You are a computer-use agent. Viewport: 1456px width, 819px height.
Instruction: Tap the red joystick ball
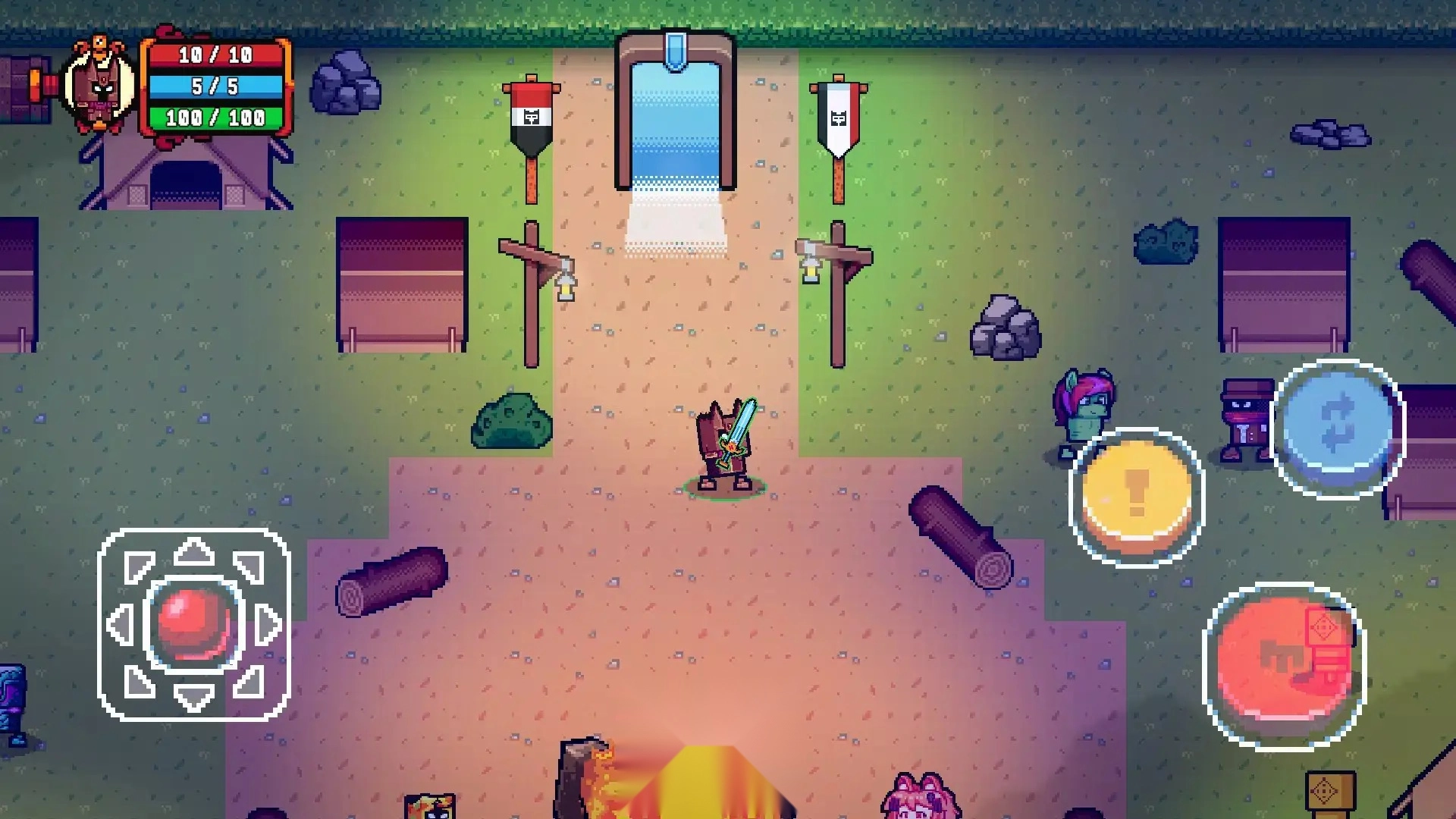coord(193,623)
